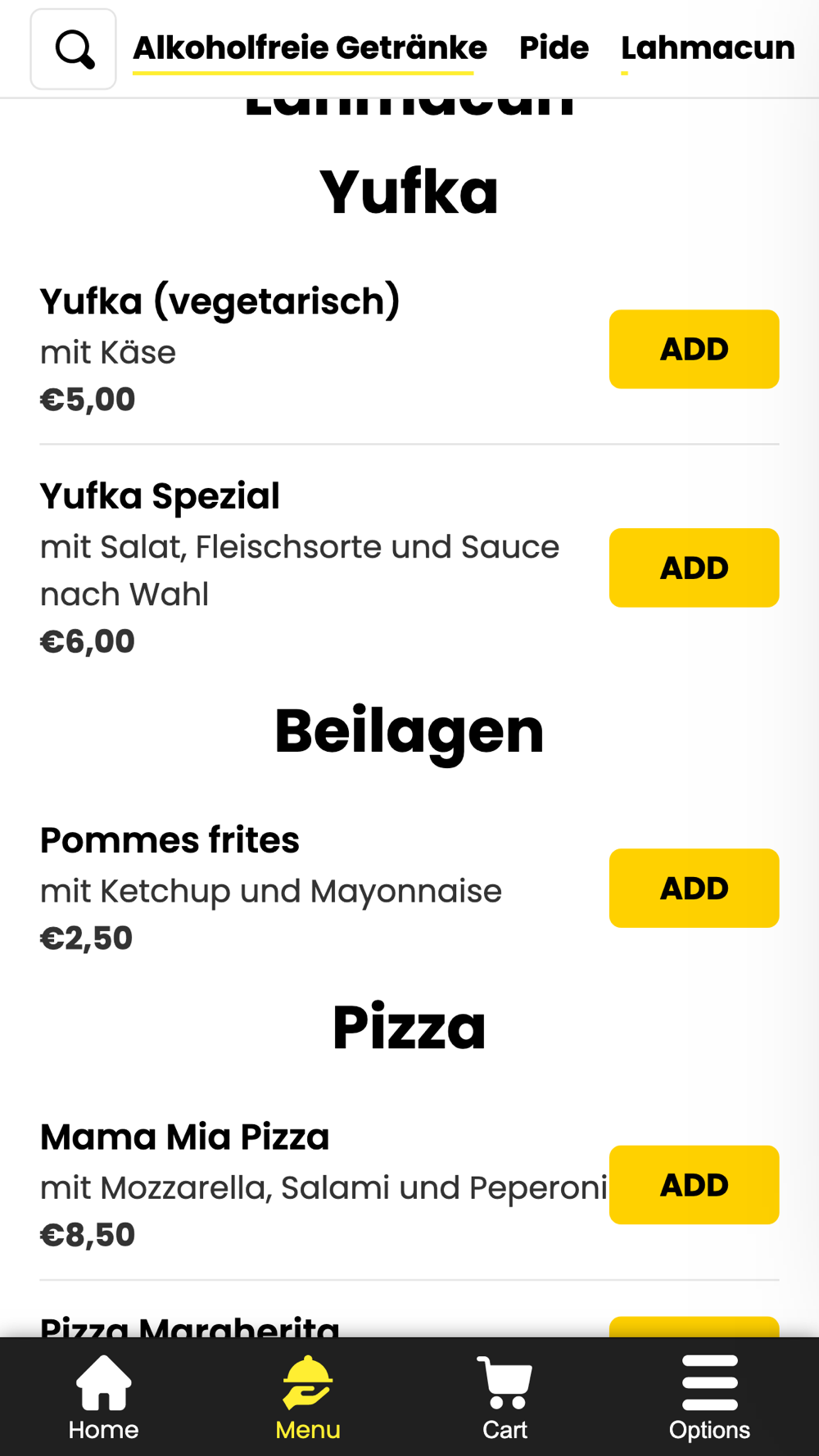Jump to Alkoholfreie Getränke category
The height and width of the screenshot is (1456, 819).
(x=310, y=48)
